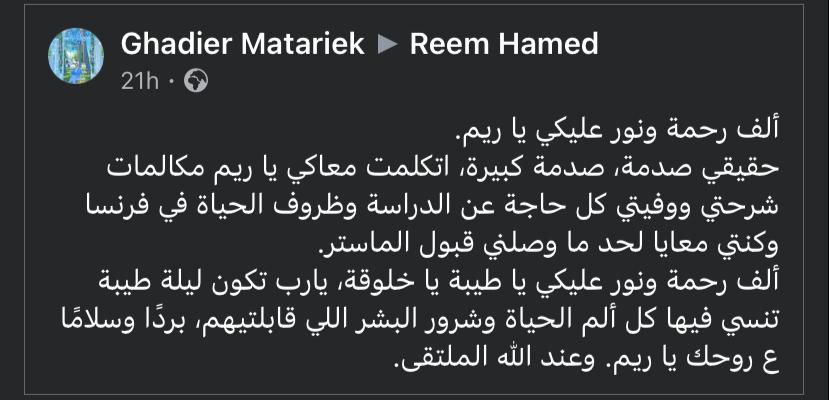
Task: Tap the 21h post timestamp
Action: (x=138, y=81)
